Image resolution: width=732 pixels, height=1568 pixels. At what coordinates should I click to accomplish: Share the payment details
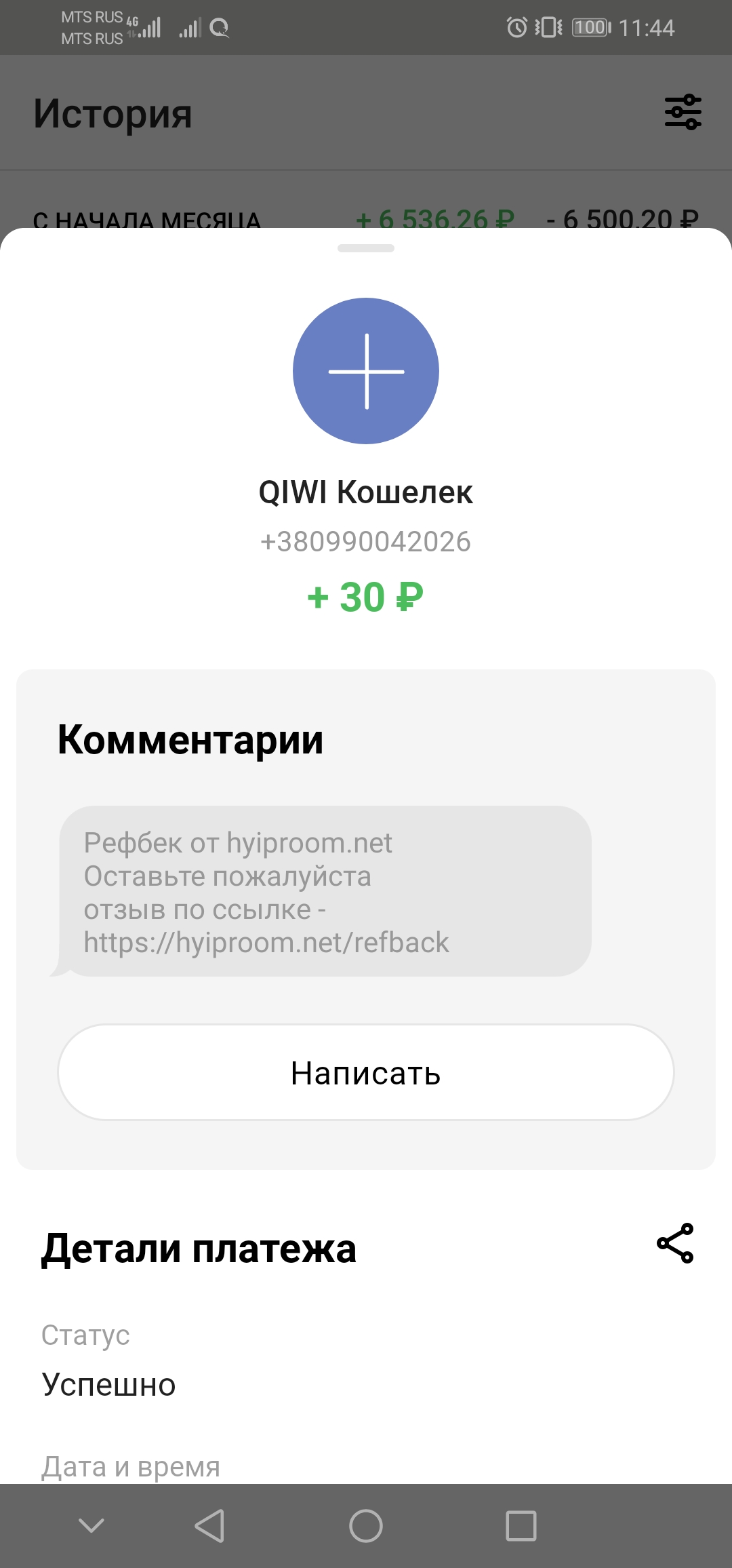[675, 1243]
